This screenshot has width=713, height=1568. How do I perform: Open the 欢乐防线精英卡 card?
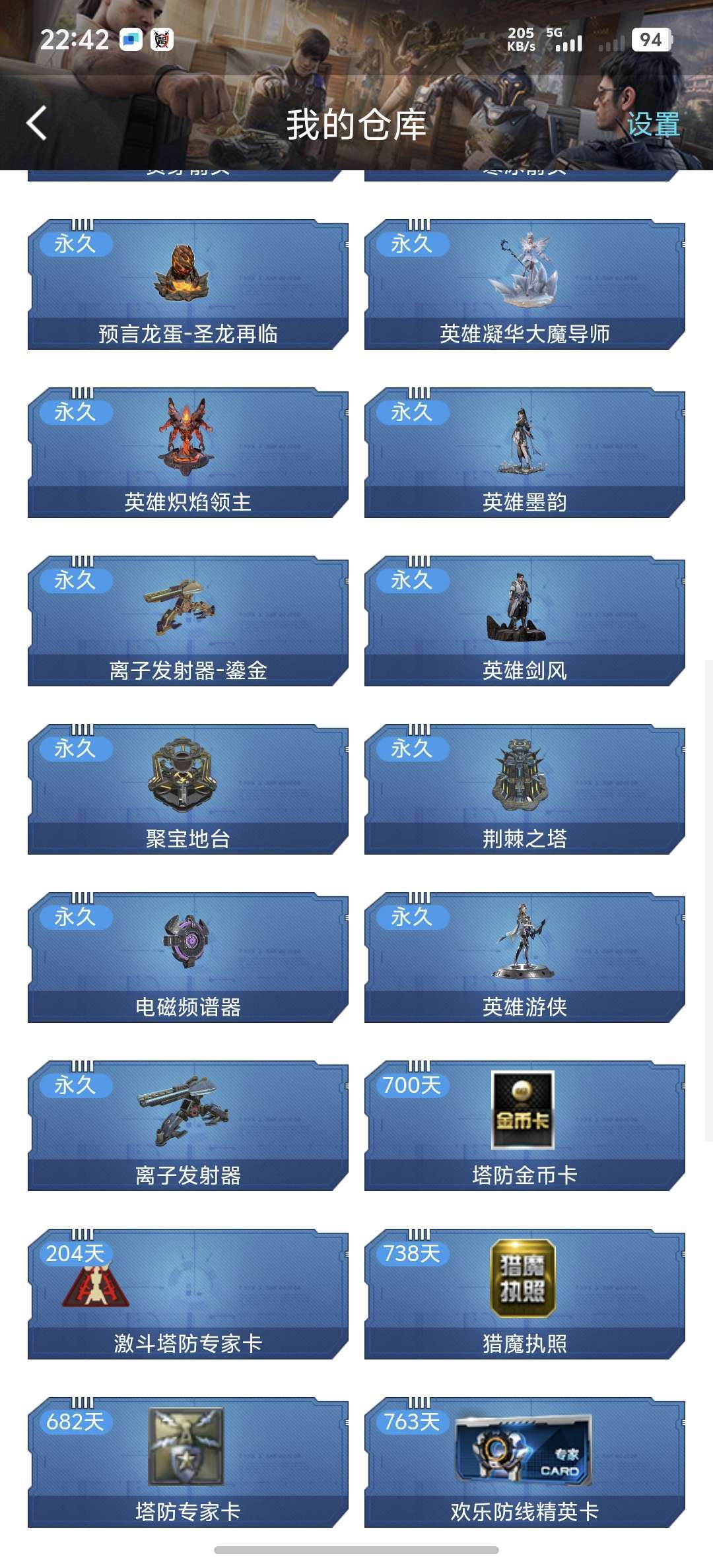coord(525,1462)
